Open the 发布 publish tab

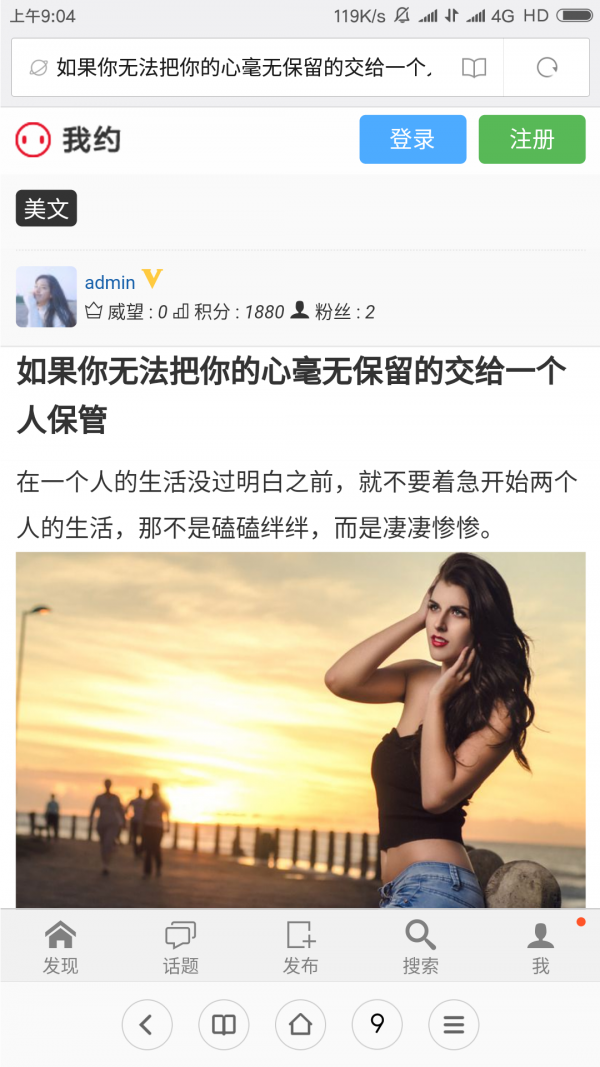(300, 947)
